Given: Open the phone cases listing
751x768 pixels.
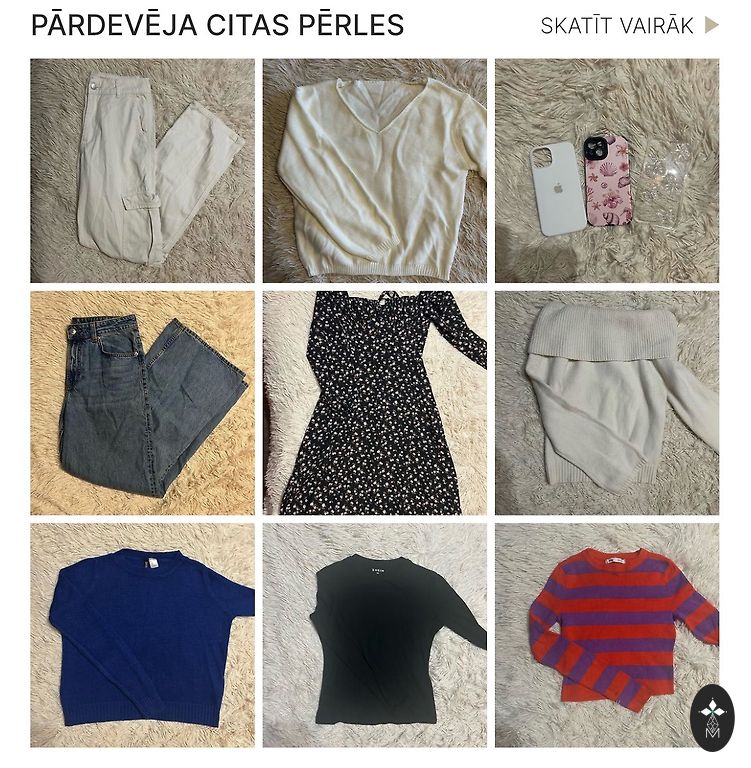Looking at the screenshot, I should click(606, 171).
